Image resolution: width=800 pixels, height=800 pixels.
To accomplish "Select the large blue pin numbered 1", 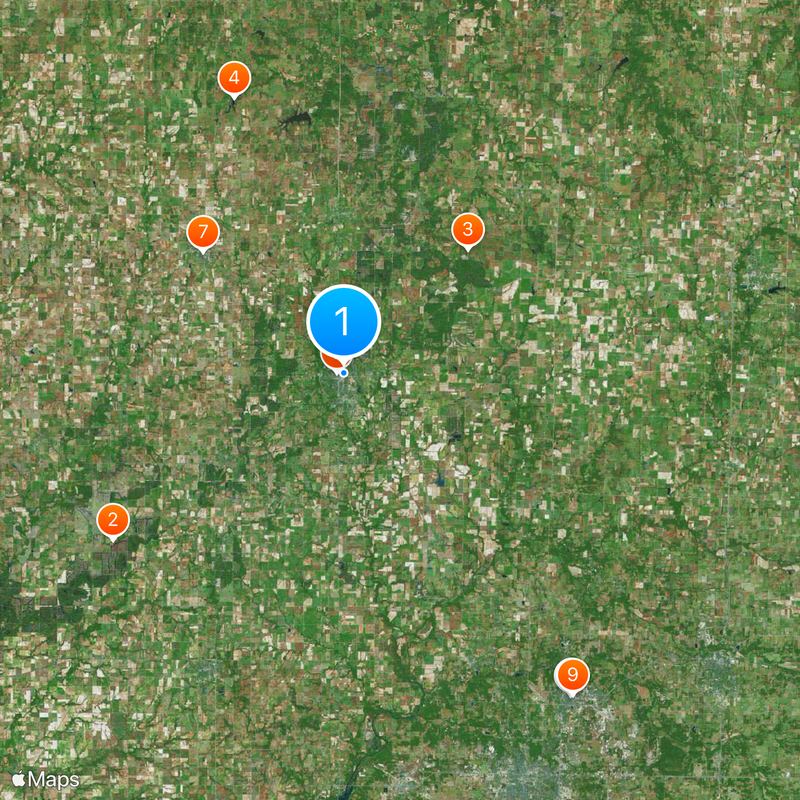I will pos(343,322).
